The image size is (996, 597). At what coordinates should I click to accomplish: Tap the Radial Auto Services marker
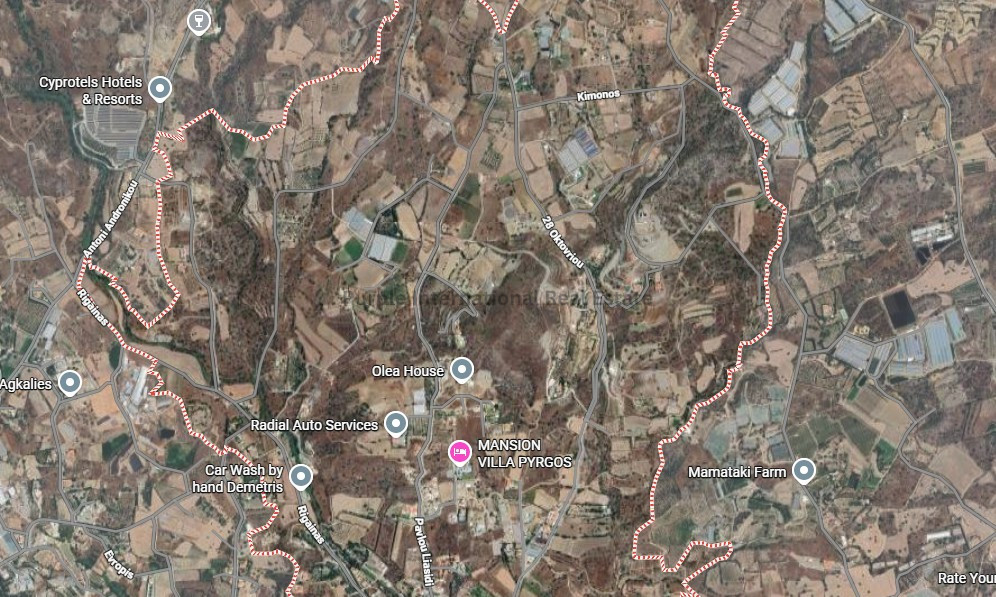tap(396, 424)
